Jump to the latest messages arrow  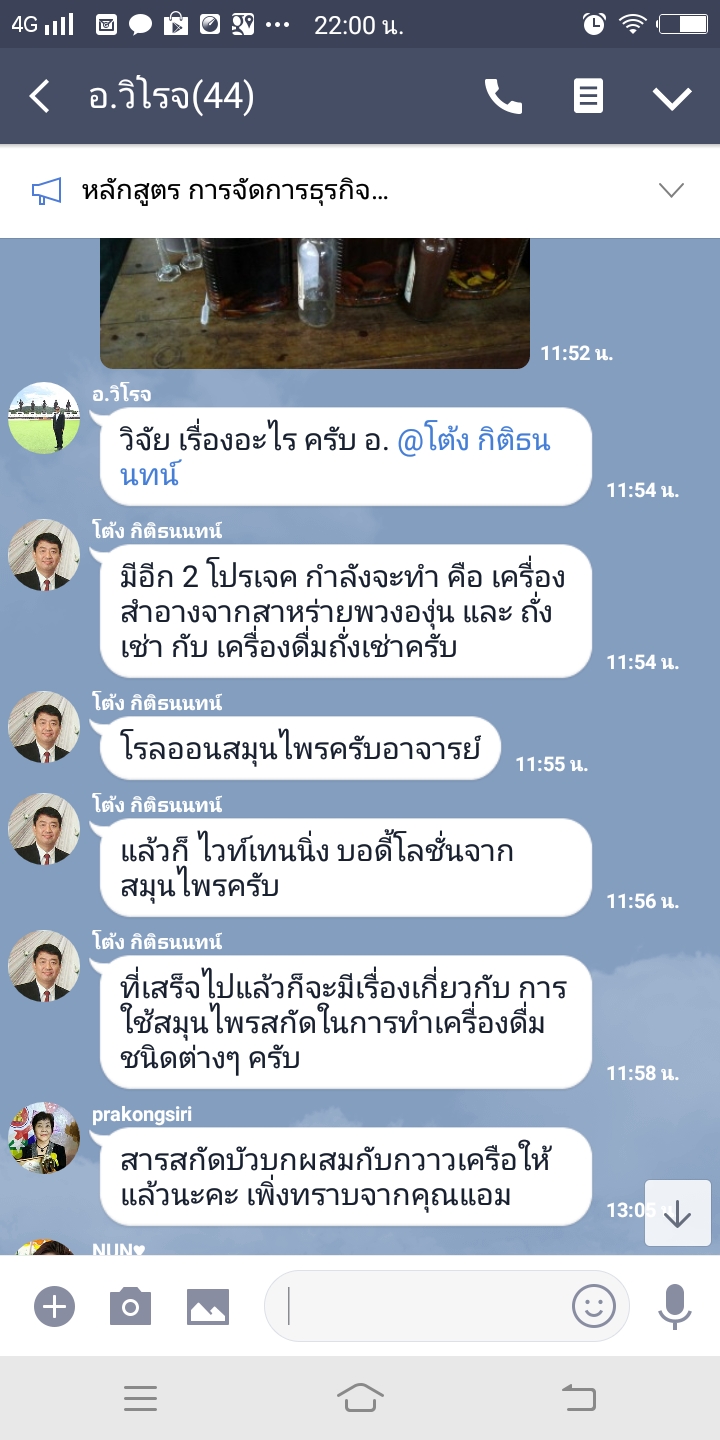tap(677, 1213)
